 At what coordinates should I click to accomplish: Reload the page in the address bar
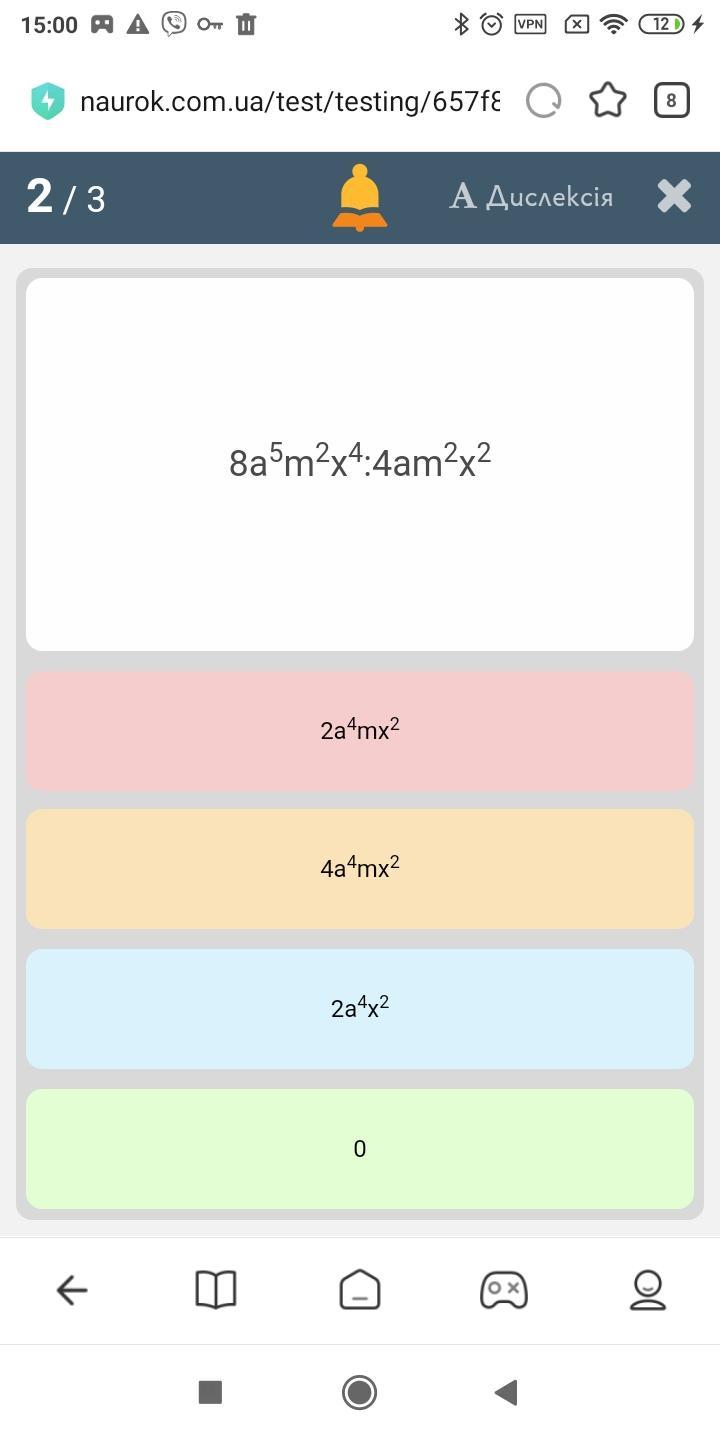(x=544, y=101)
